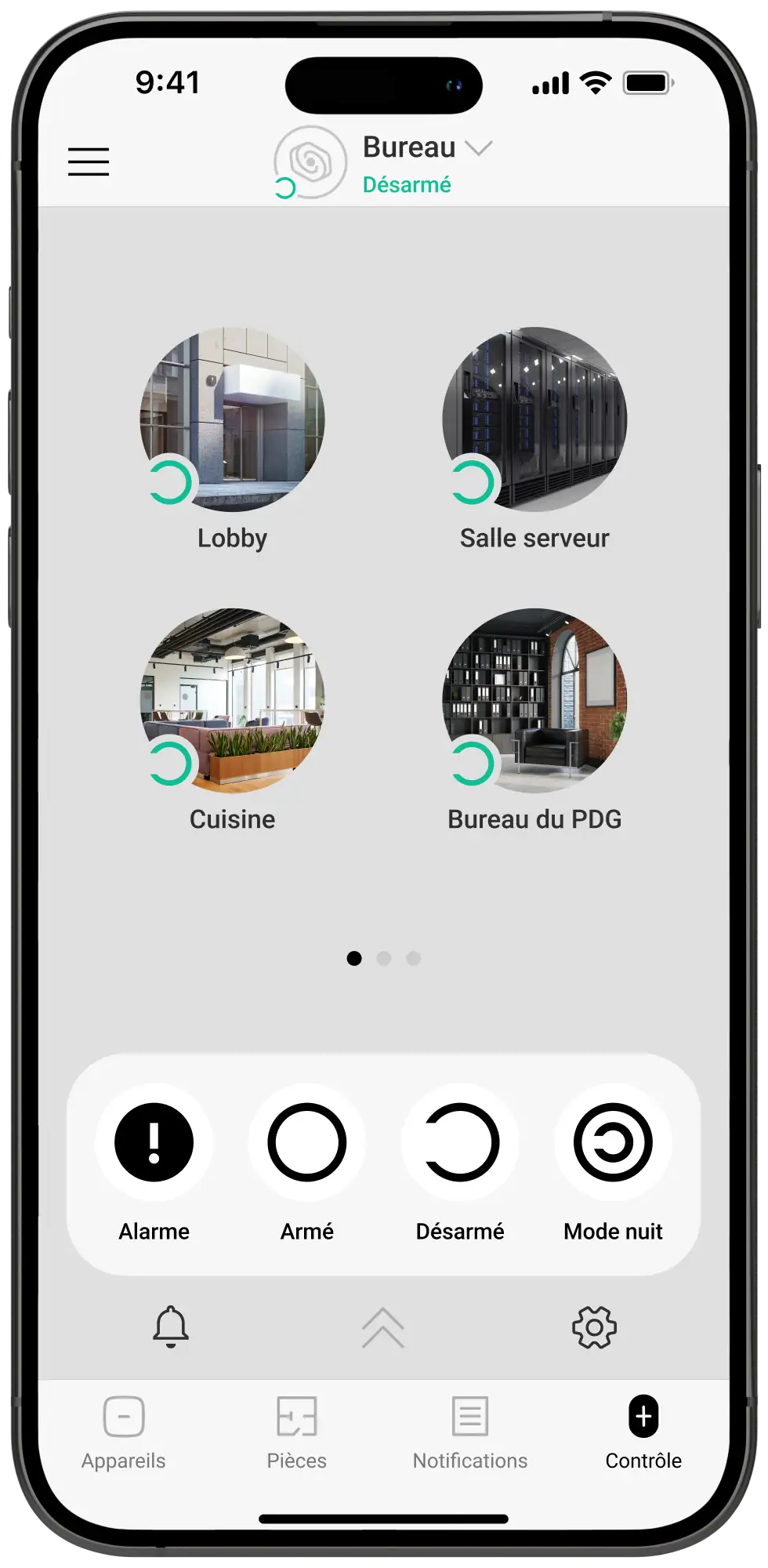Select the Cuisine room tile
The image size is (768, 1568).
(232, 701)
